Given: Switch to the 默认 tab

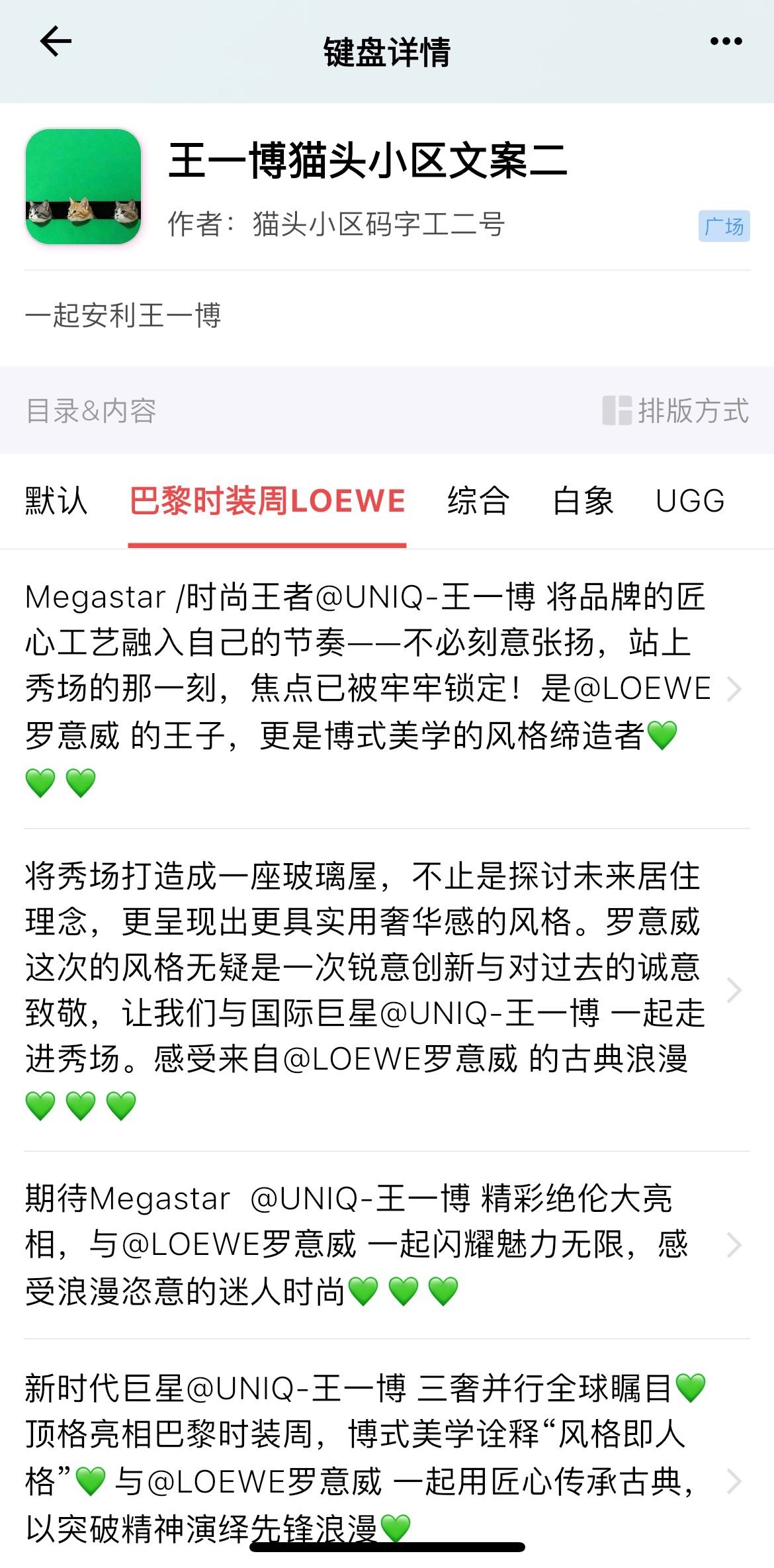Looking at the screenshot, I should click(x=56, y=502).
